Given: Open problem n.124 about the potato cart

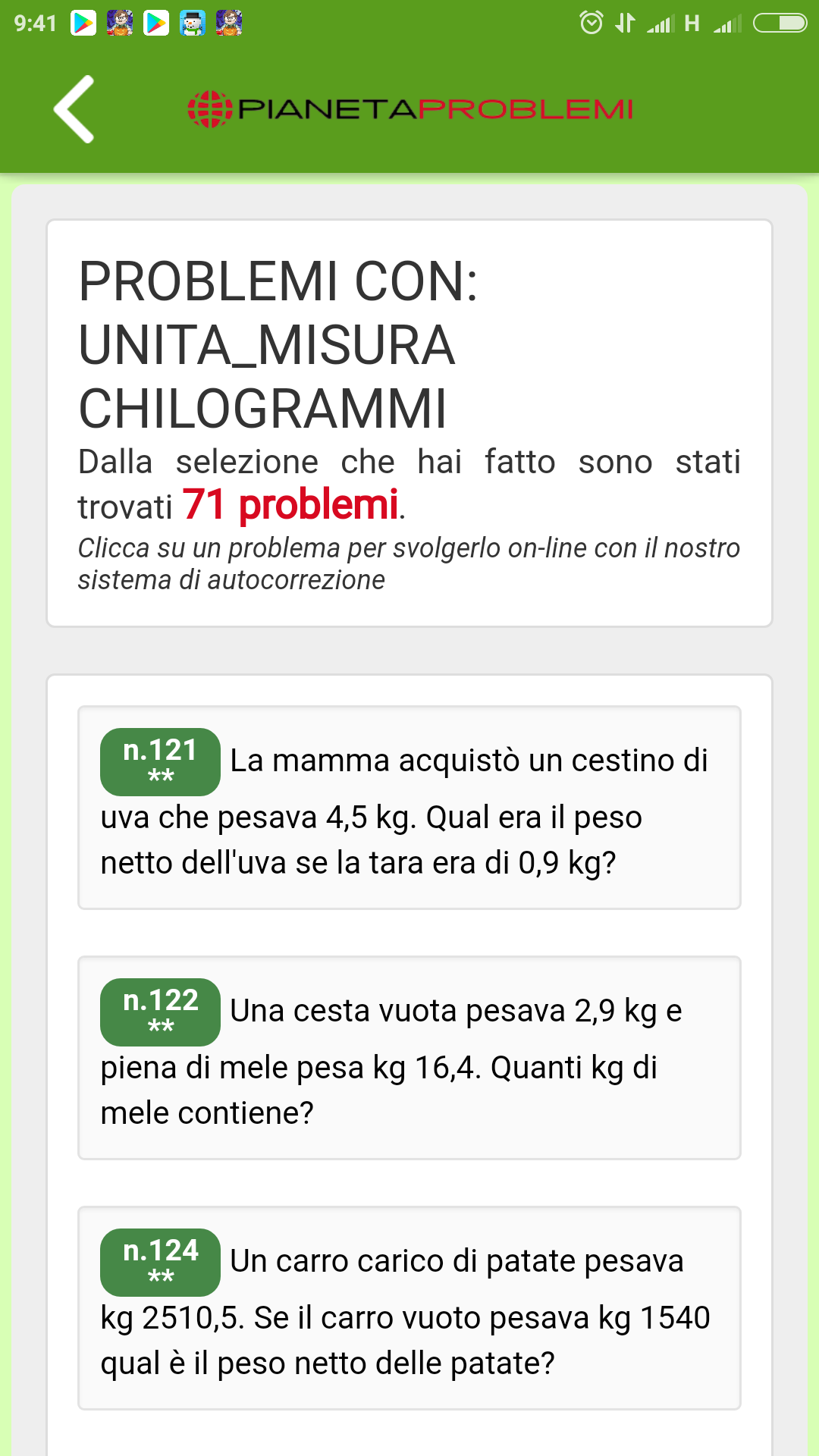Looking at the screenshot, I should click(x=409, y=1308).
